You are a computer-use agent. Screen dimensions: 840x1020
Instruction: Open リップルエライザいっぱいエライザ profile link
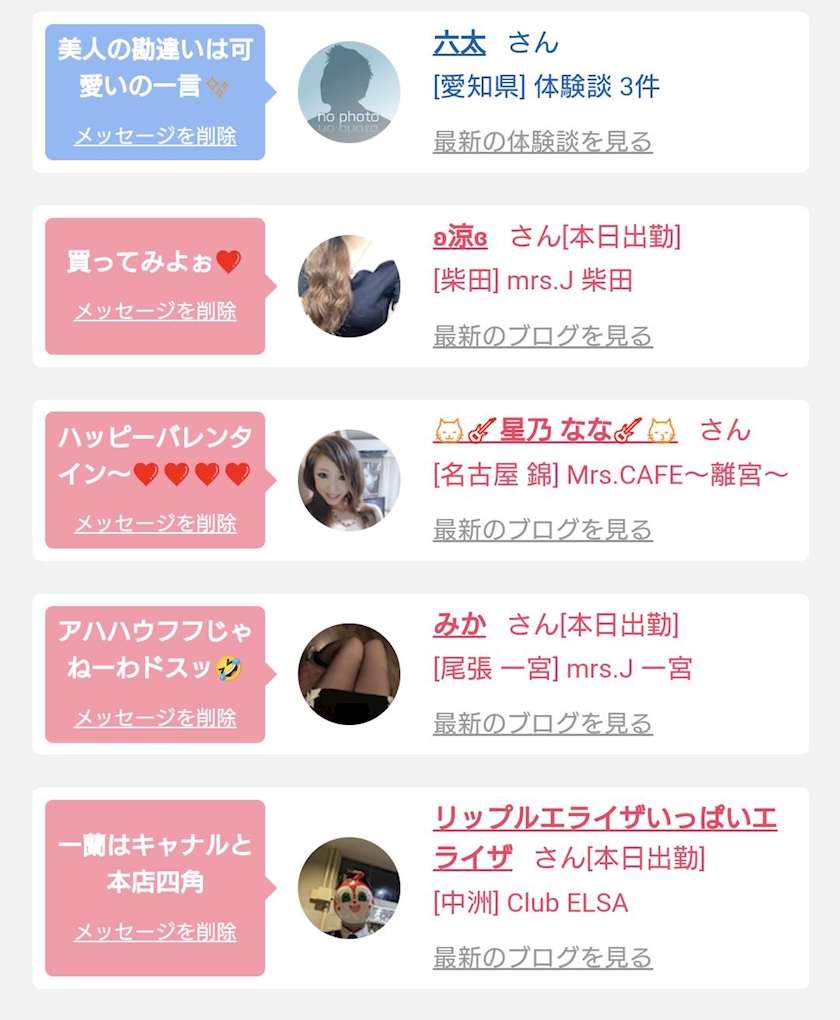[604, 820]
